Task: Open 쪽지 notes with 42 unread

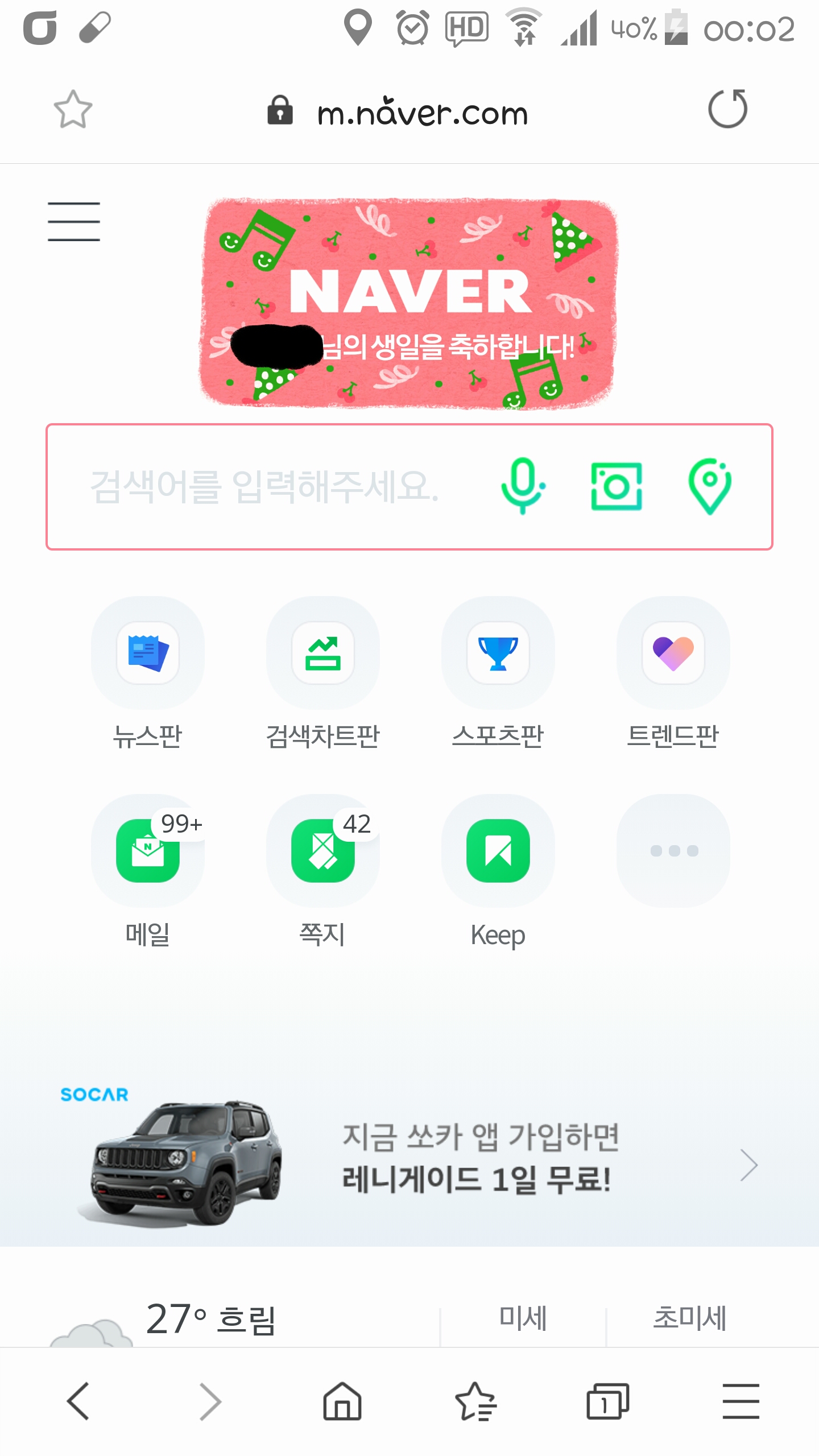Action: pos(323,871)
